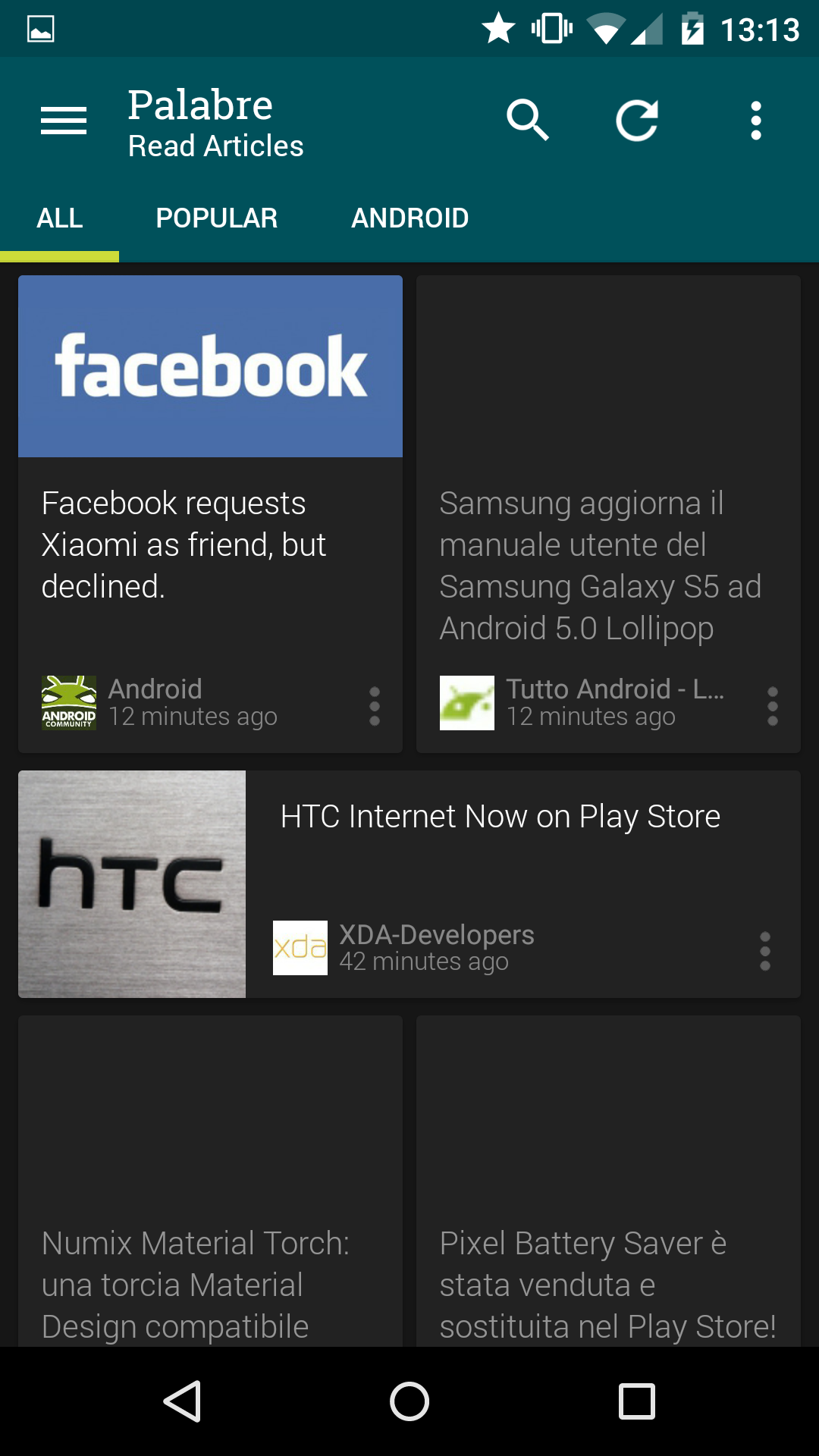Screen dimensions: 819x1456
Task: Refresh the article feed
Action: click(637, 121)
